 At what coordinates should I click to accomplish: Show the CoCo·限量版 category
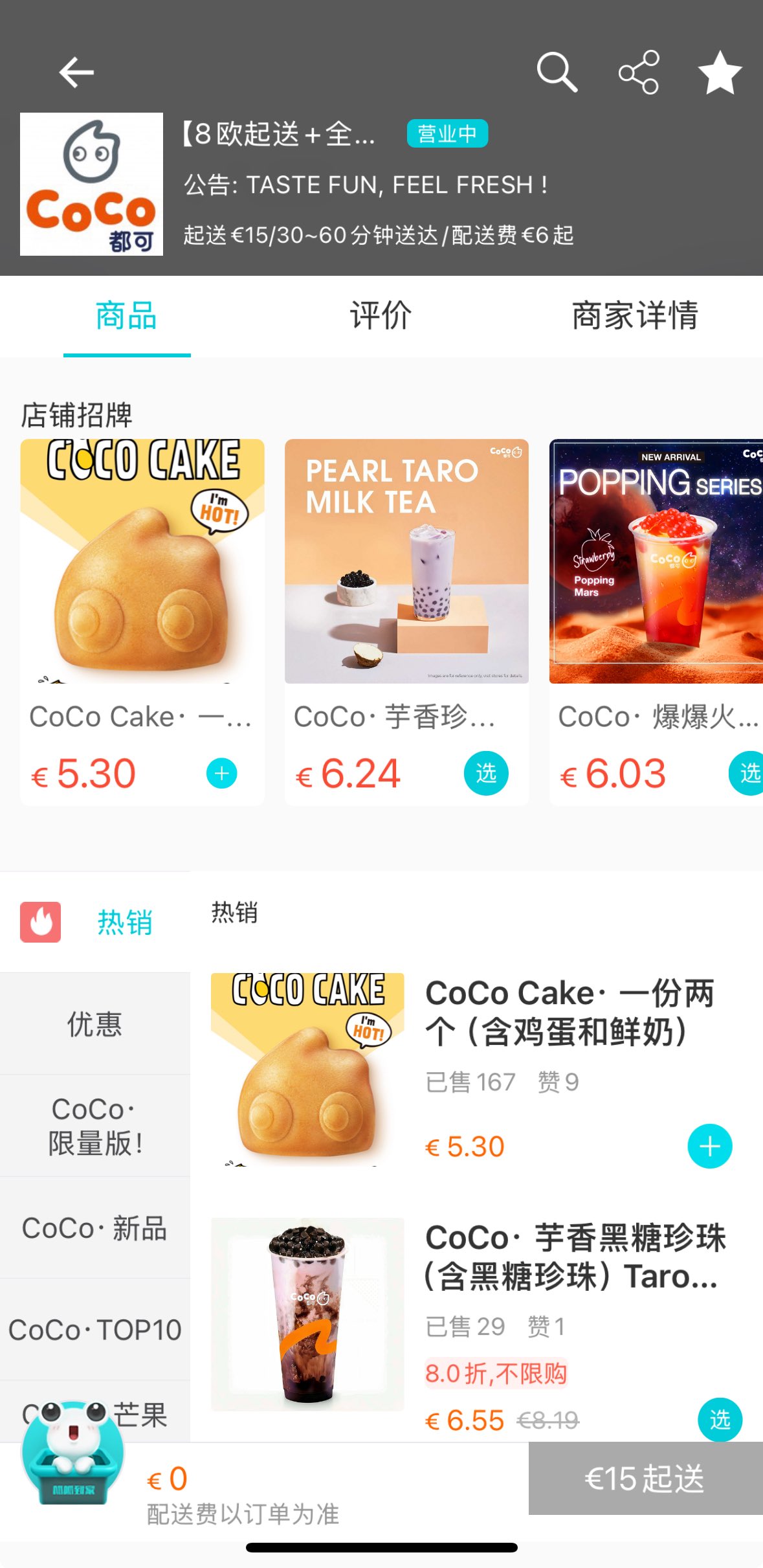[95, 1126]
